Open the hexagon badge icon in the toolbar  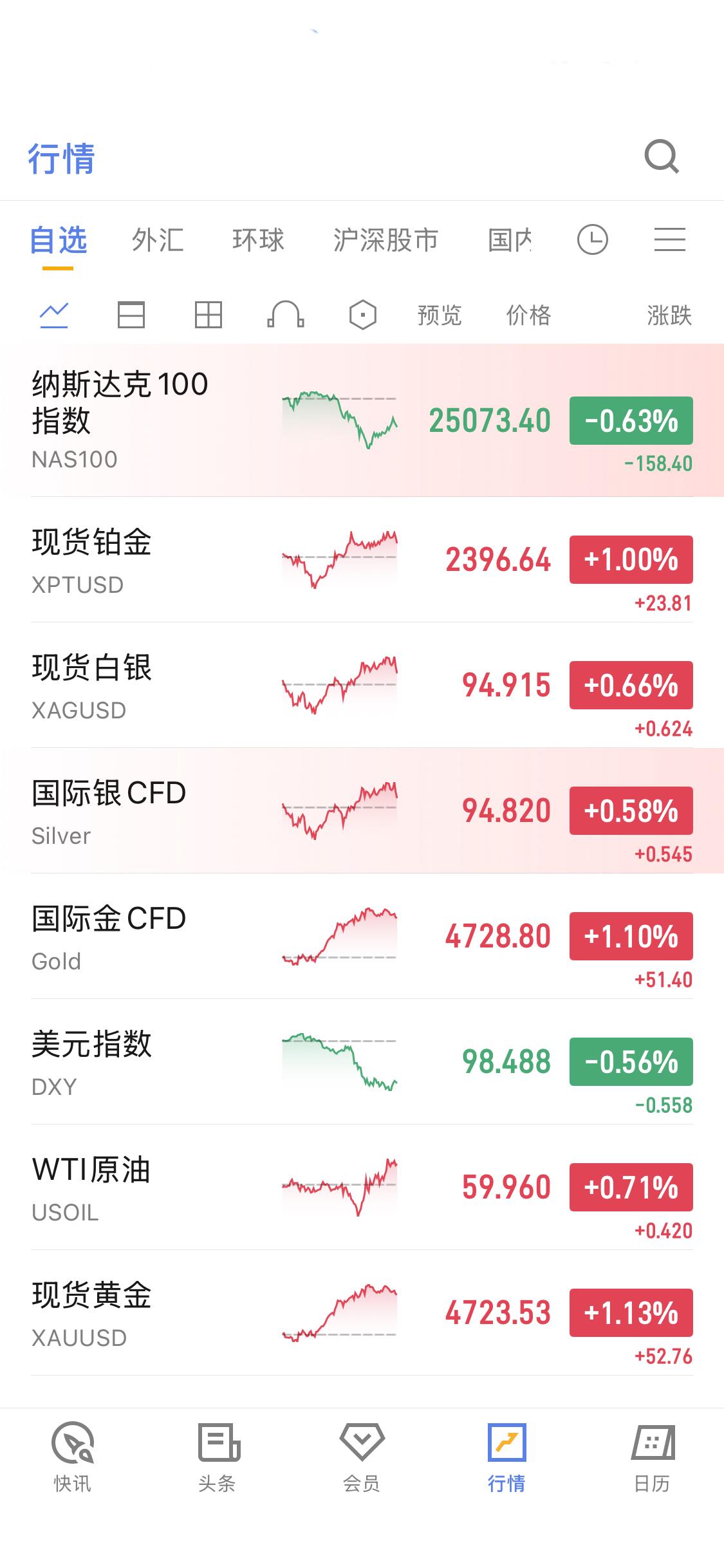point(362,315)
